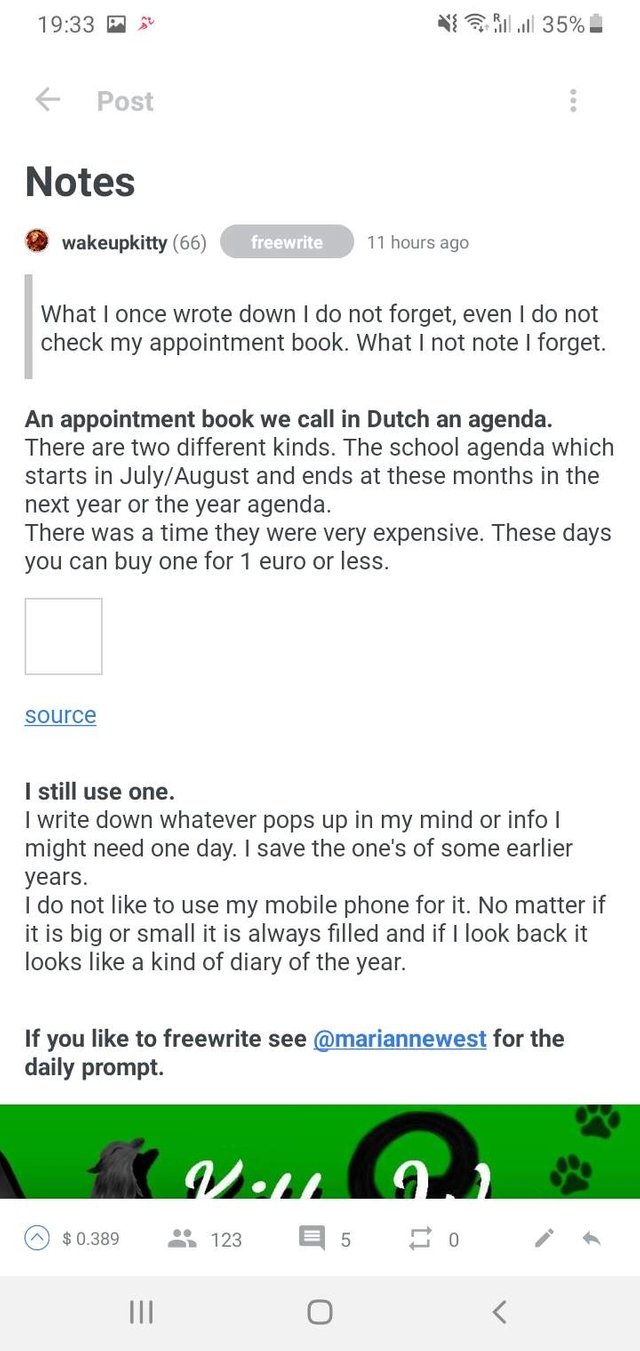Open the green kitty banner image

click(320, 1150)
